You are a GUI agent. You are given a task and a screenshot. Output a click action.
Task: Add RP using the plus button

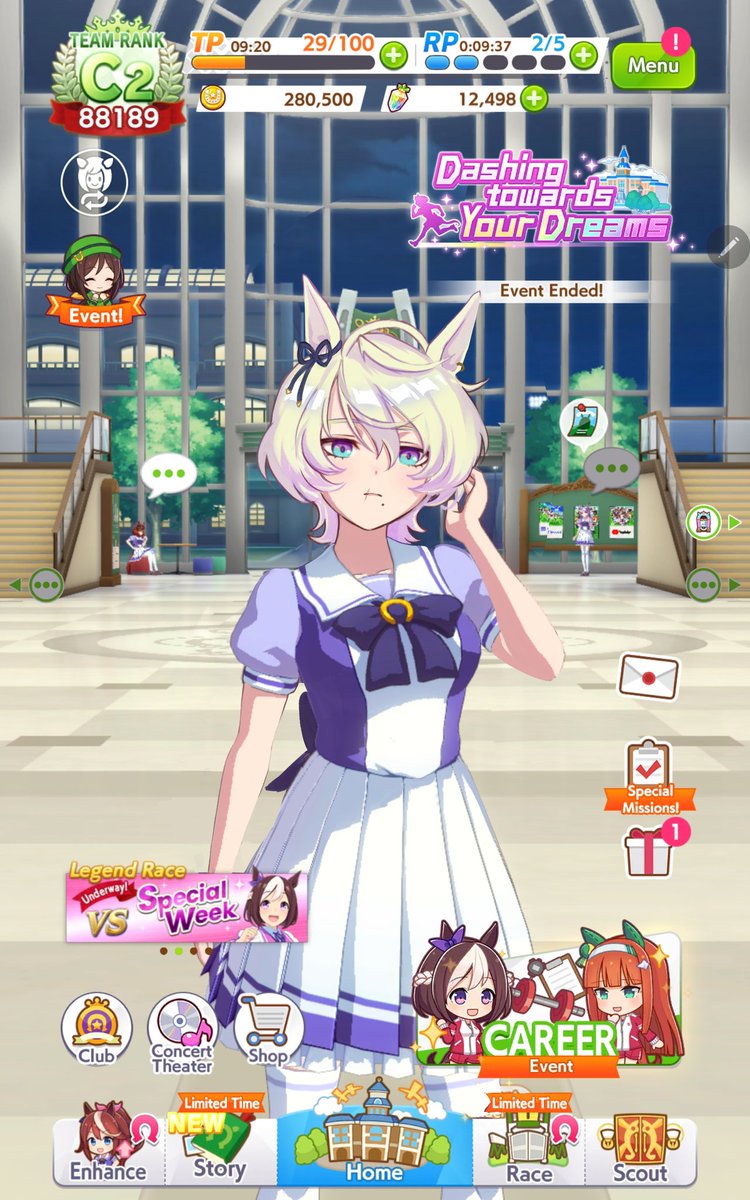point(584,55)
